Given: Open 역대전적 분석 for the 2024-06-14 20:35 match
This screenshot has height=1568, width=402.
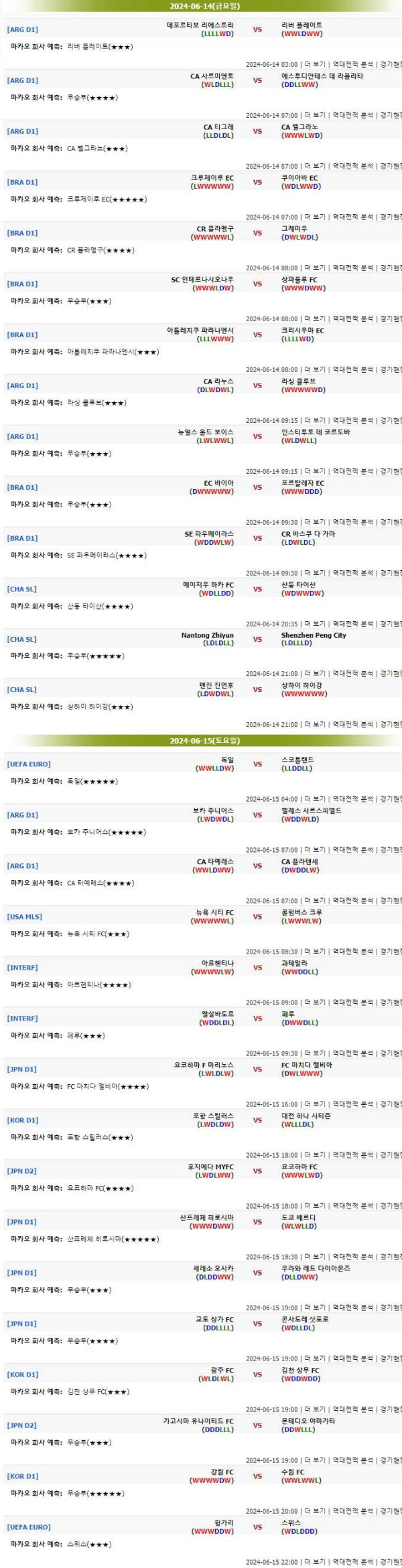Looking at the screenshot, I should pos(353,624).
